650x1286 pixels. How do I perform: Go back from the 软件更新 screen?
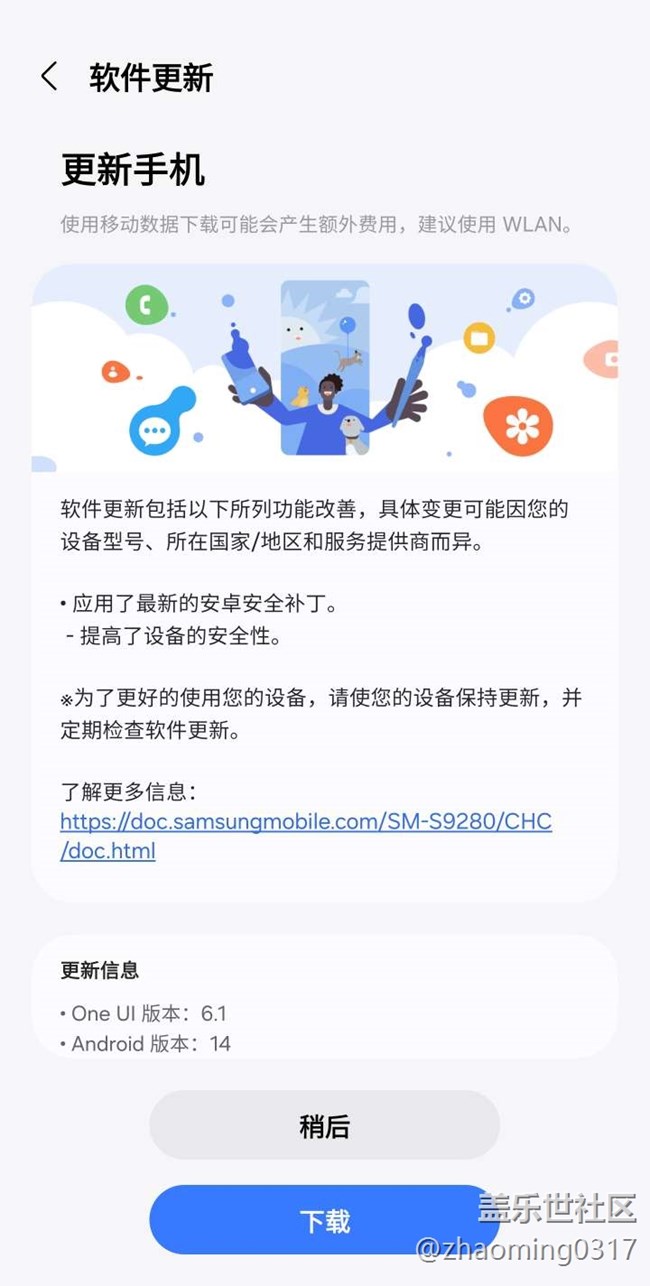click(x=49, y=77)
